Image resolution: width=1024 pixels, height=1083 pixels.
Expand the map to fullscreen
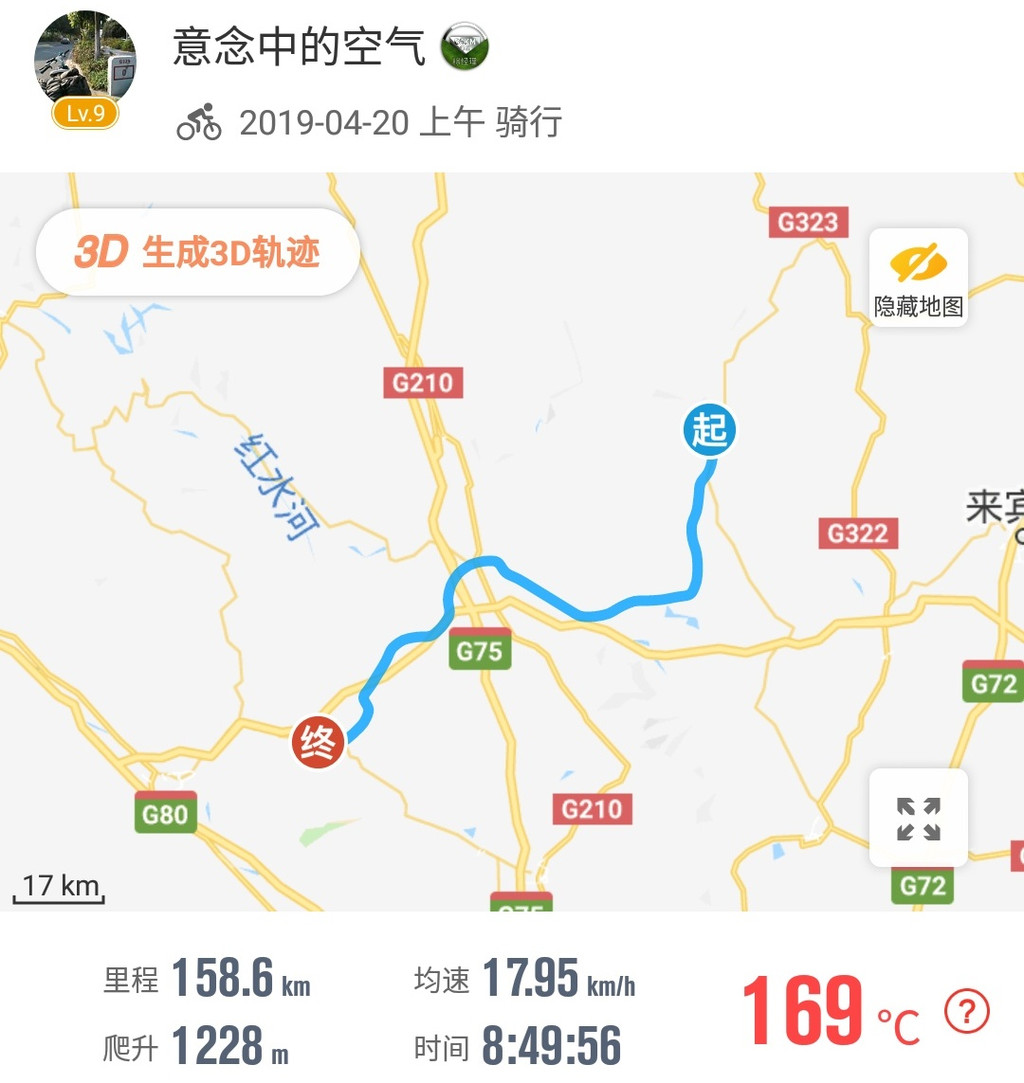click(x=918, y=818)
